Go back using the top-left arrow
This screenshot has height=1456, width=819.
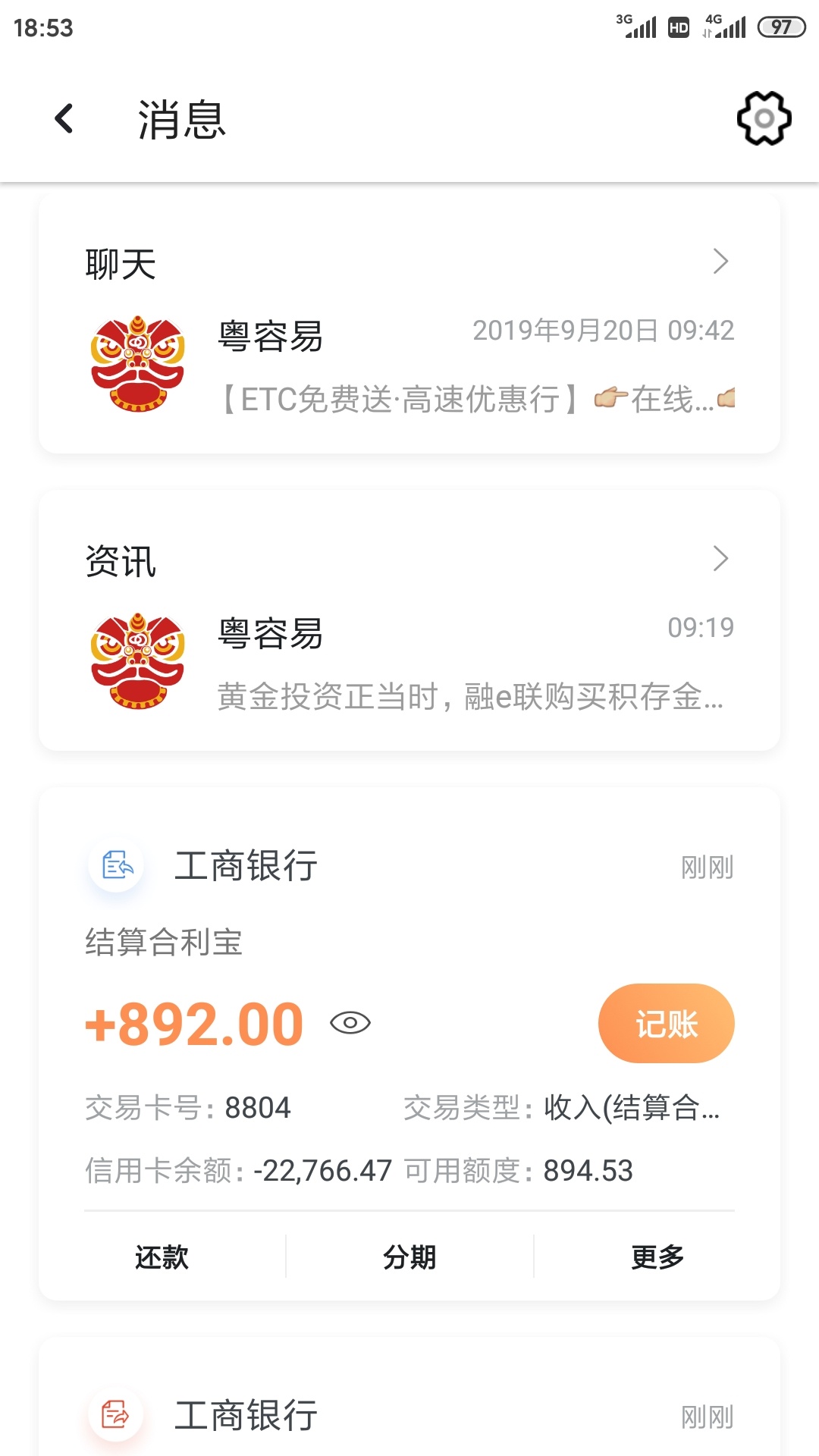point(64,119)
